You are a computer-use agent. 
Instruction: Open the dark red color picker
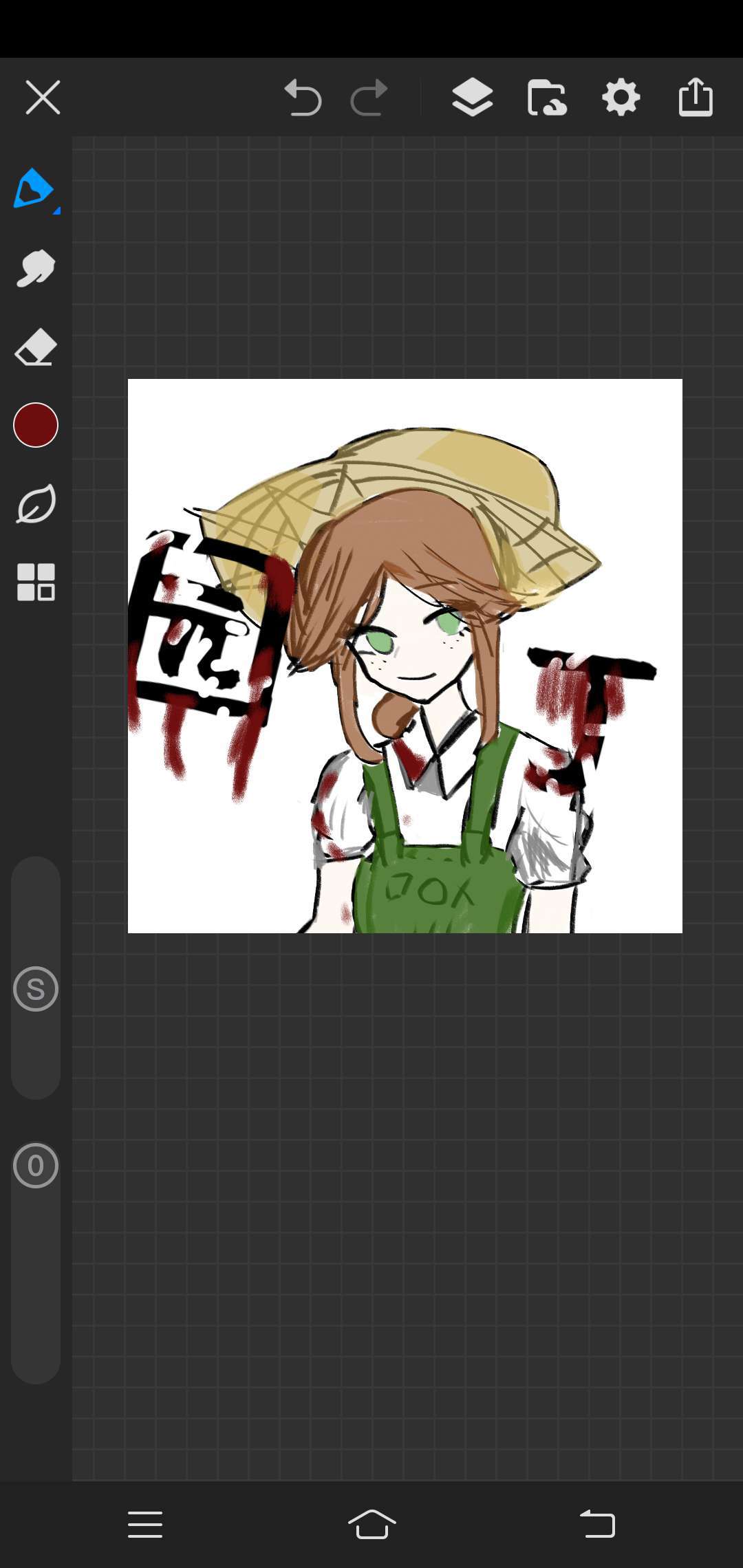36,425
